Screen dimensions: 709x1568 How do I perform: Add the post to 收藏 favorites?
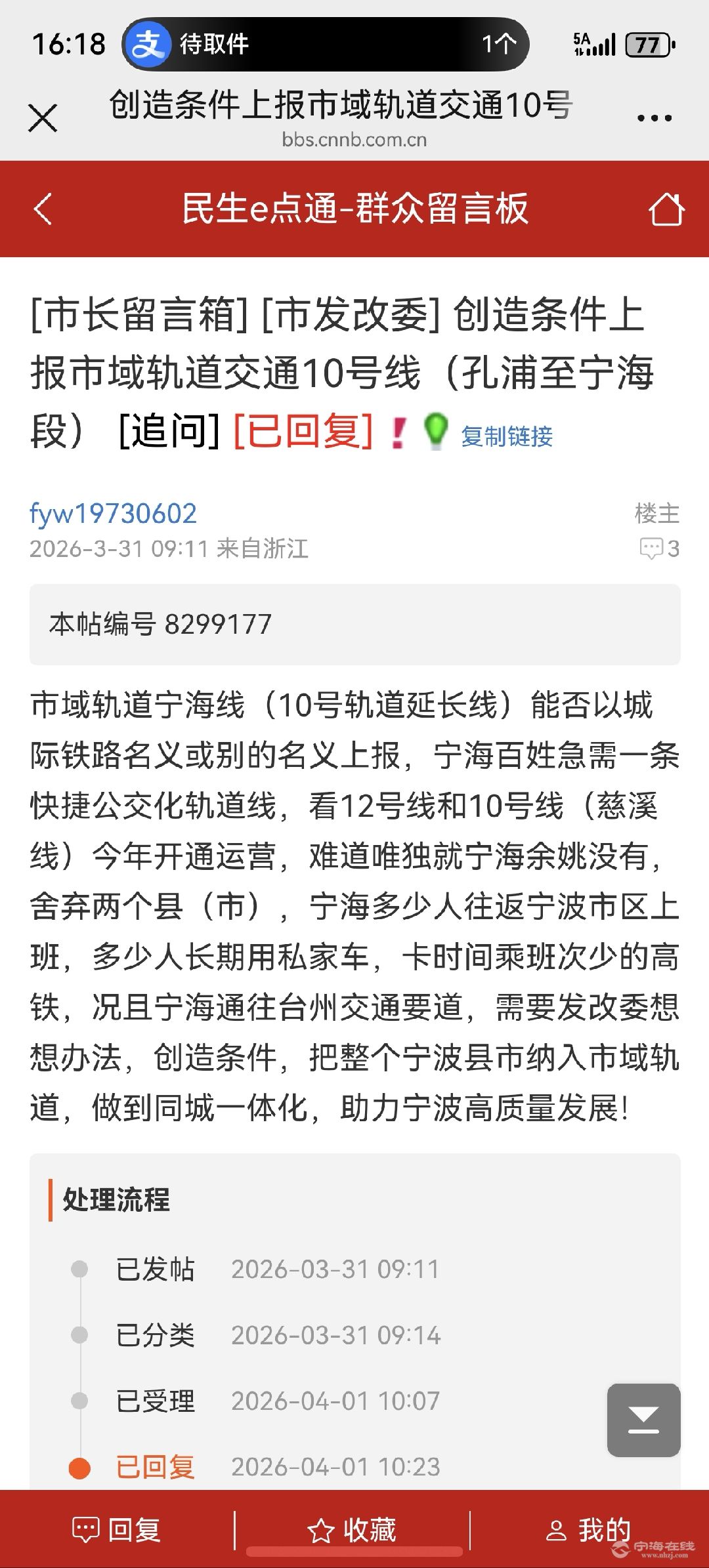[353, 1530]
